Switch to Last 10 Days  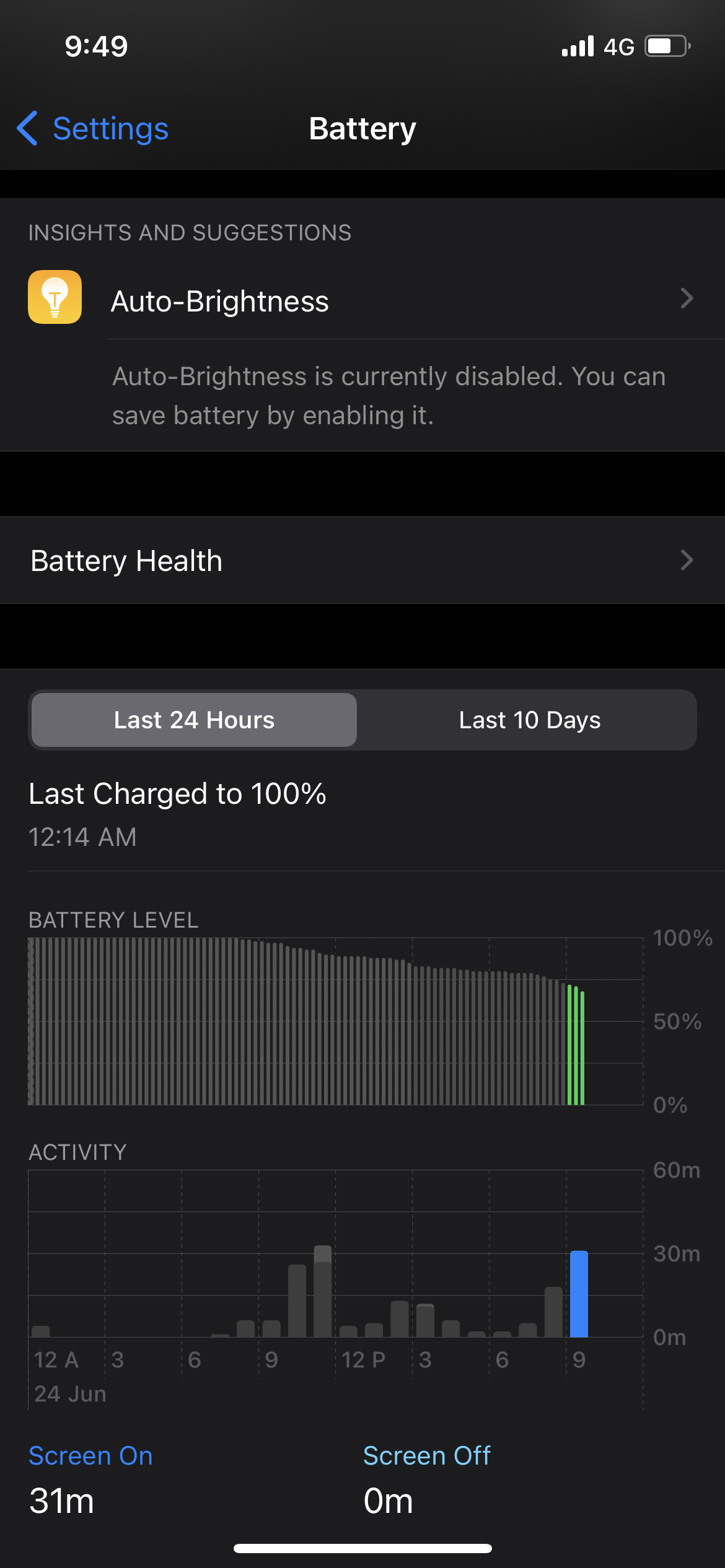(x=529, y=720)
